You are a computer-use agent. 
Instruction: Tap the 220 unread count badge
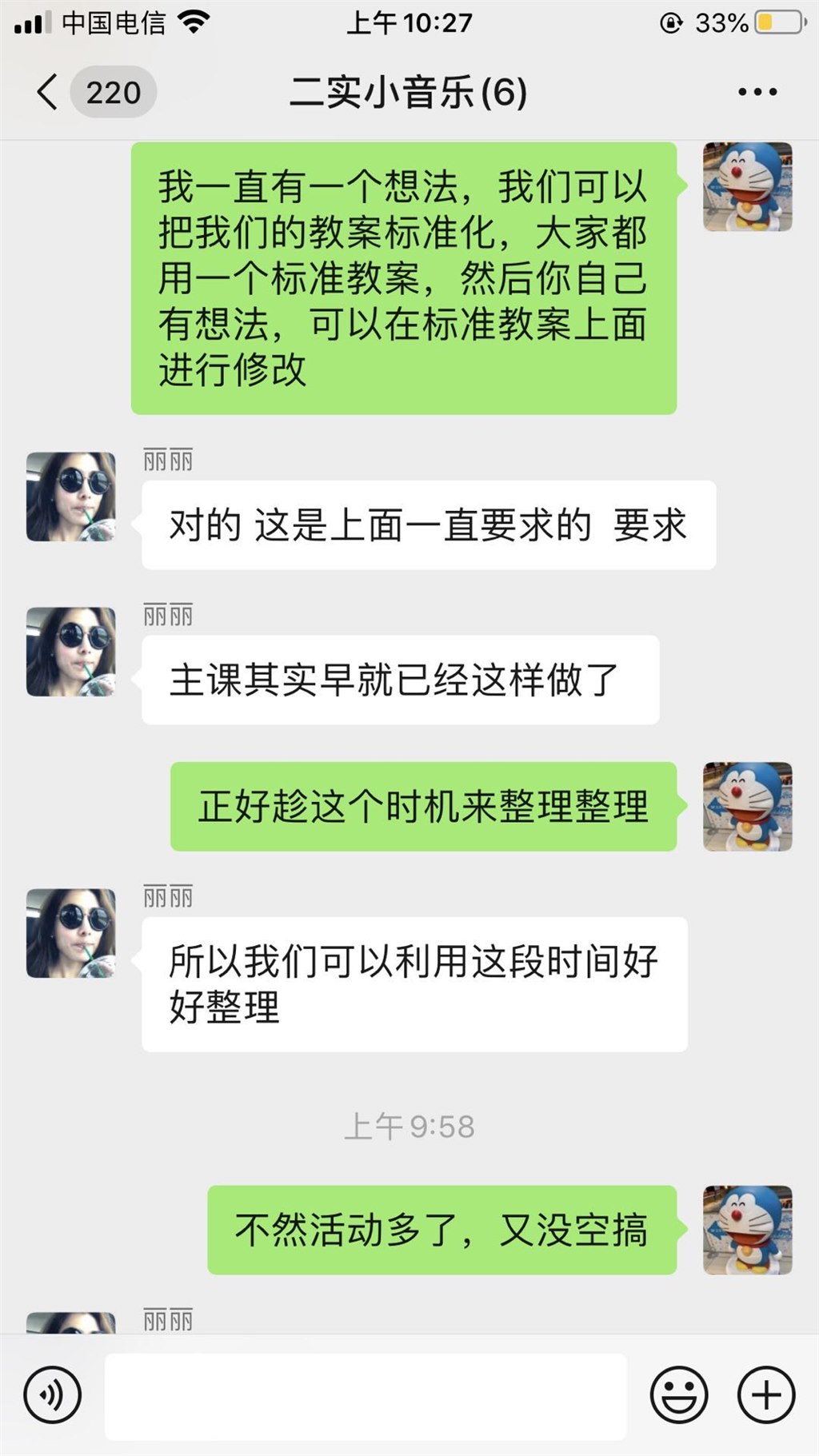click(112, 91)
